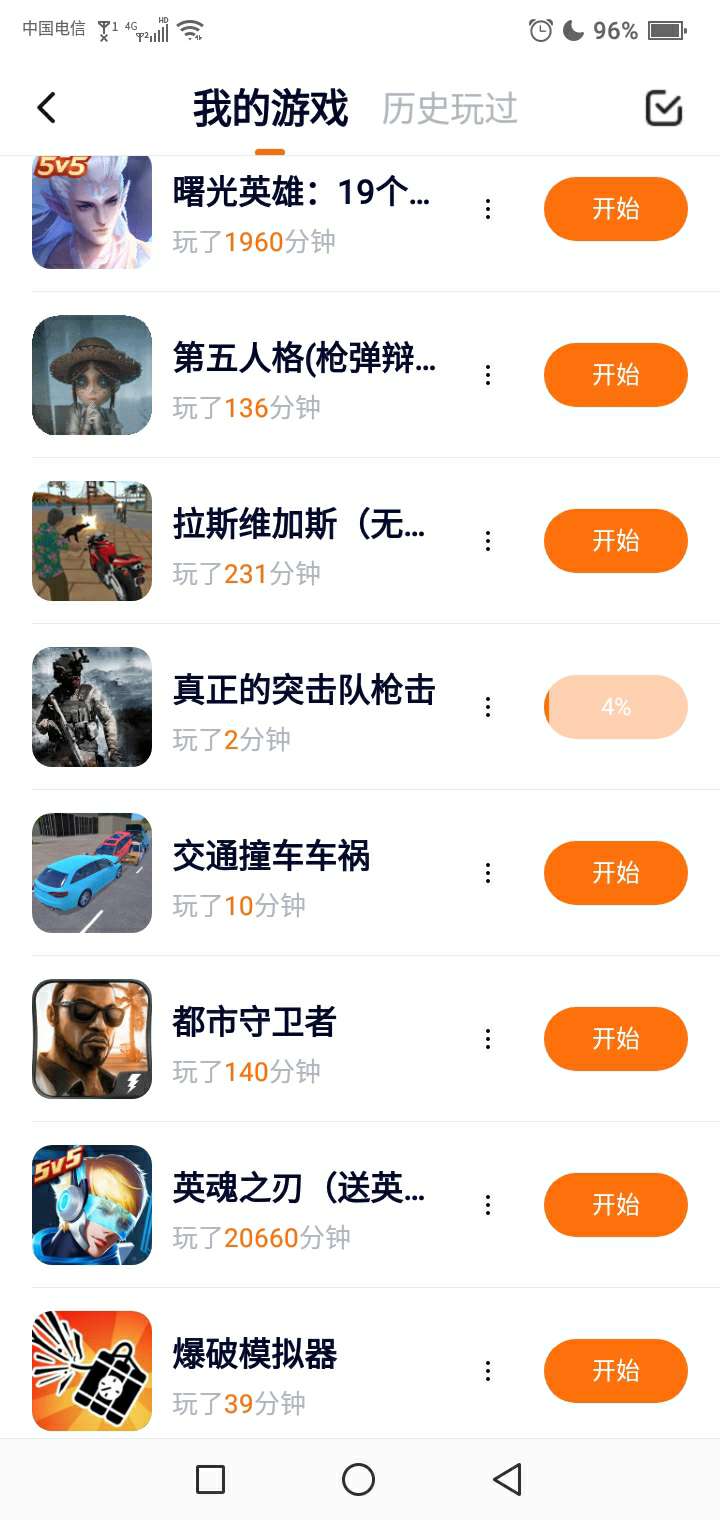Screen dimensions: 720x1520
Task: Start 英魂之刃 game
Action: (615, 1205)
